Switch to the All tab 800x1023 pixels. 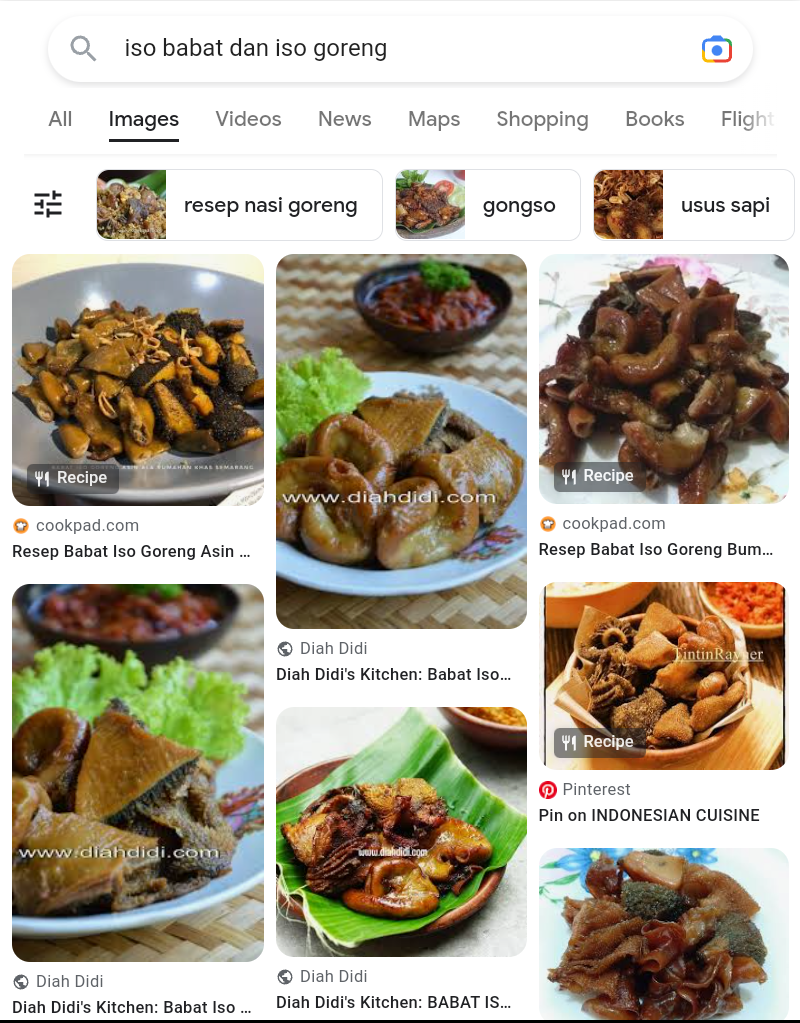60,119
